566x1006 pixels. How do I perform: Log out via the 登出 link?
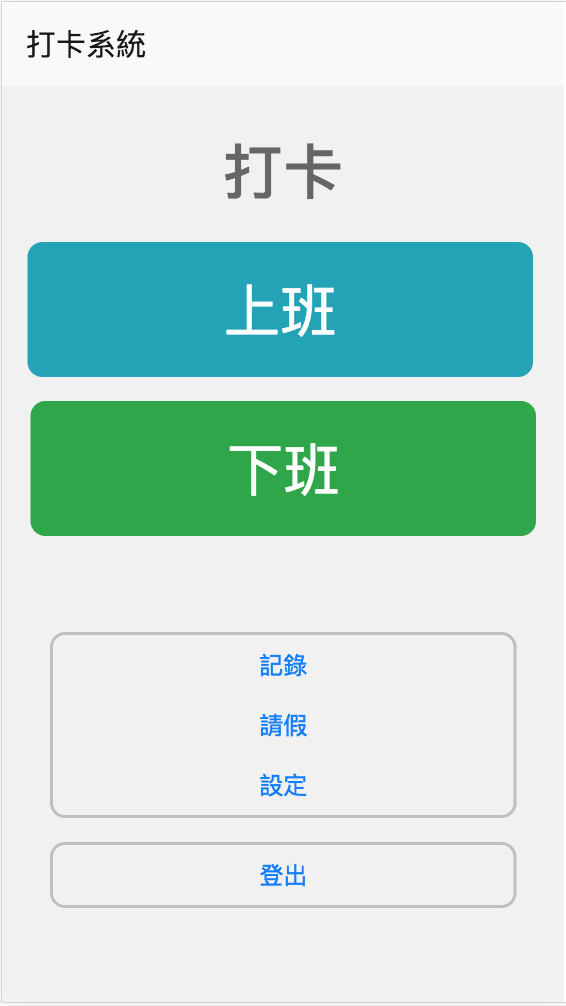pyautogui.click(x=283, y=875)
